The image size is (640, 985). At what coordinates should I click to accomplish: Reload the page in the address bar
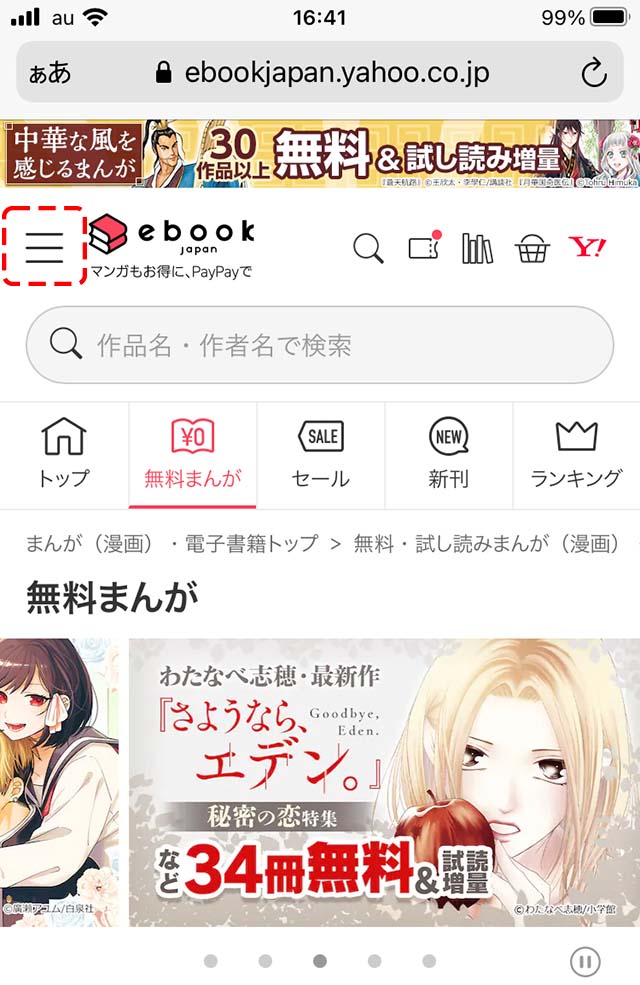[593, 73]
